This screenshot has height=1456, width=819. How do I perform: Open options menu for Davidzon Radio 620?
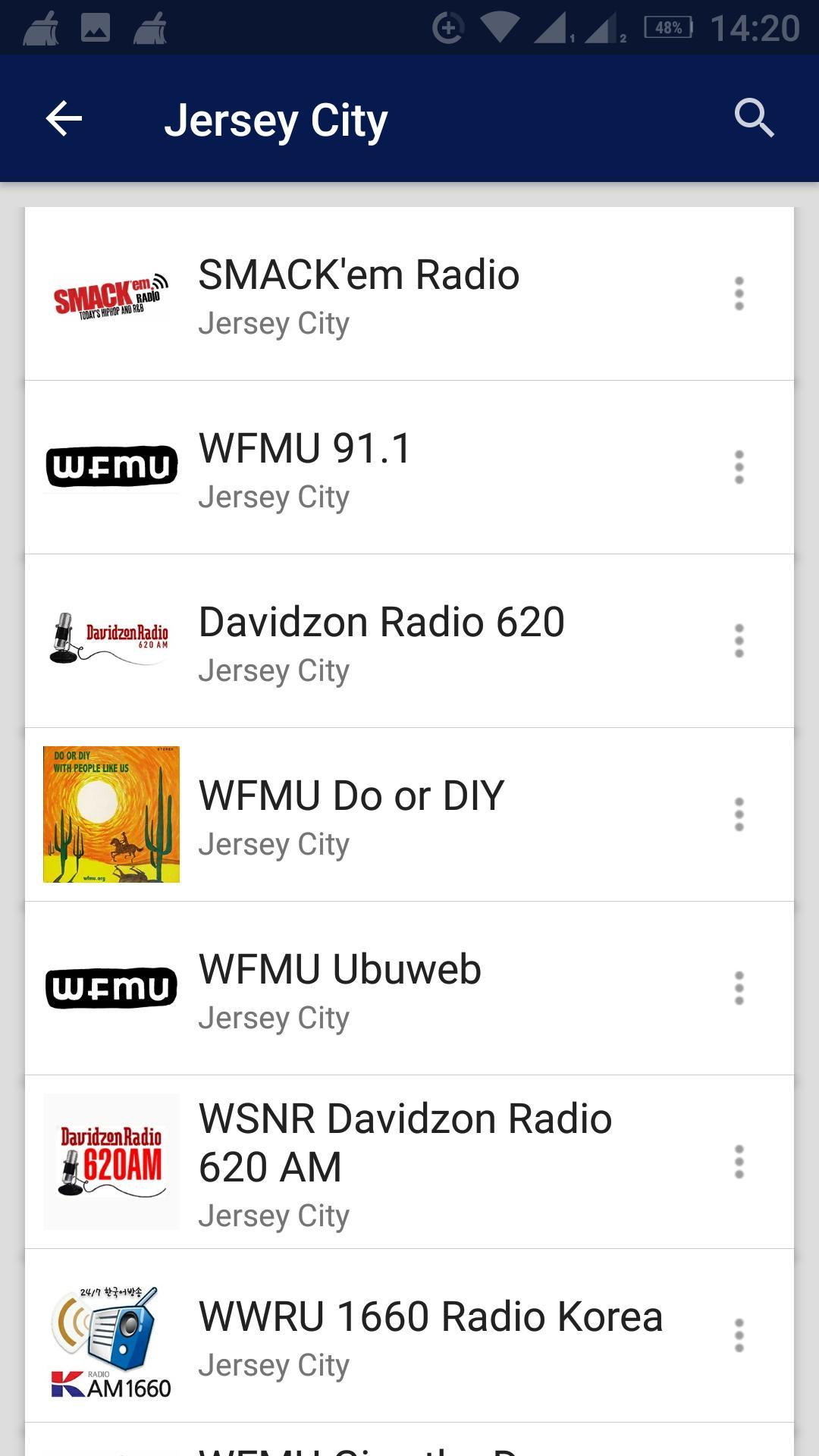[x=739, y=641]
